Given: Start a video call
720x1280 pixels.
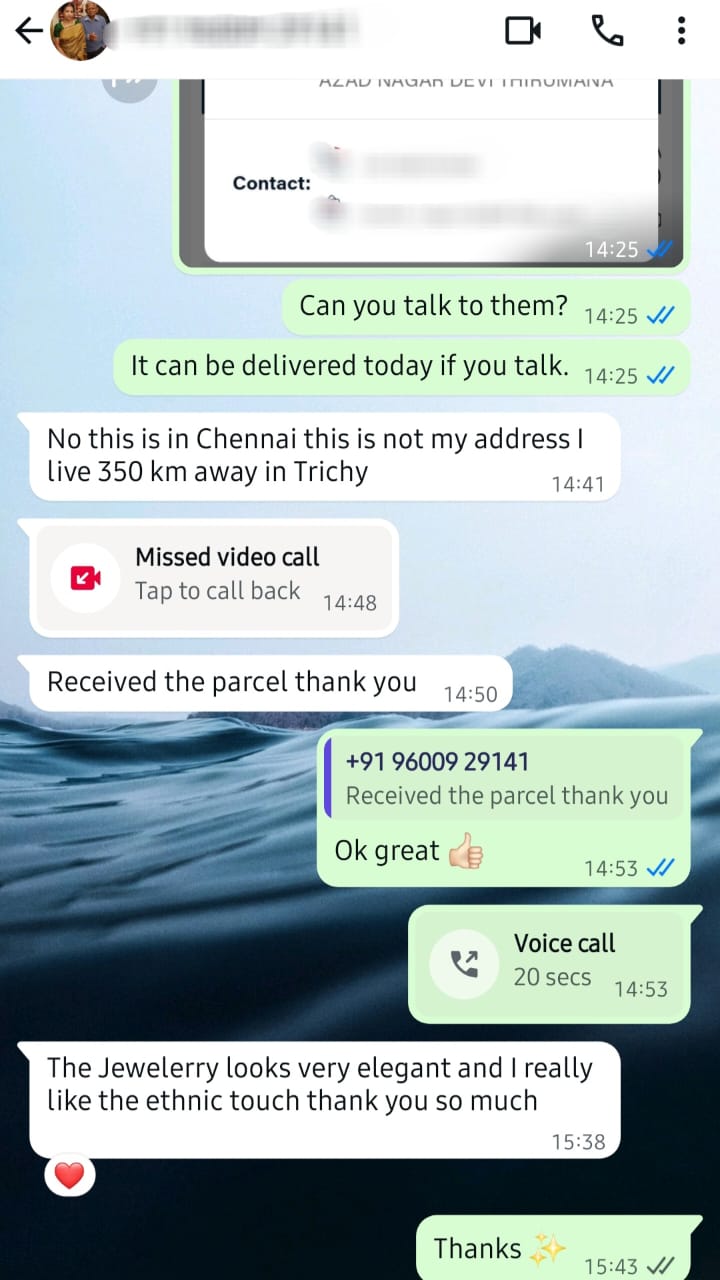Looking at the screenshot, I should tap(522, 31).
